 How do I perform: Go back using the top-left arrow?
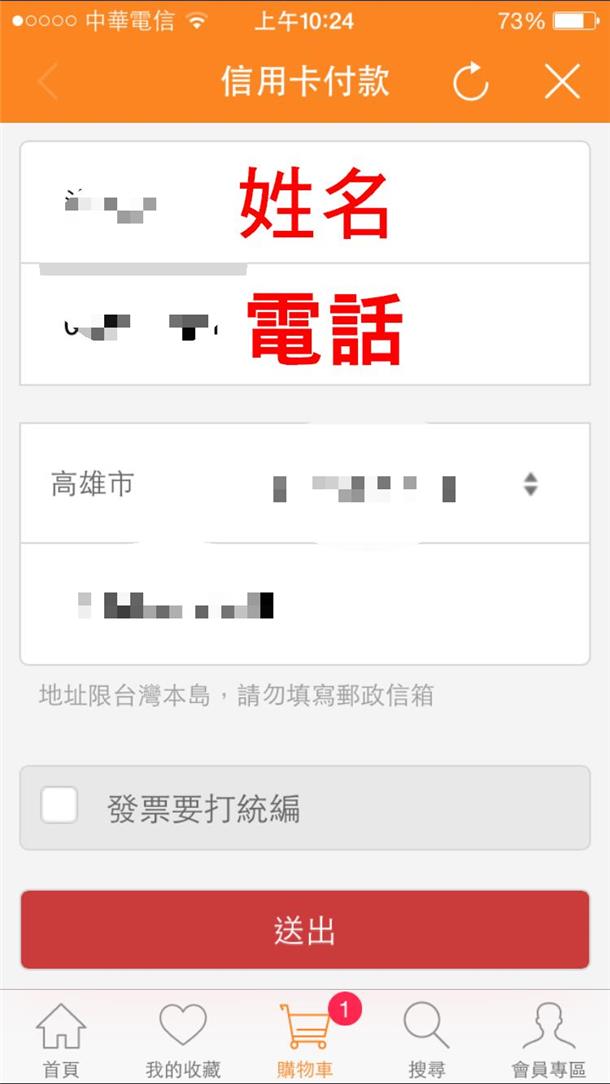click(47, 82)
